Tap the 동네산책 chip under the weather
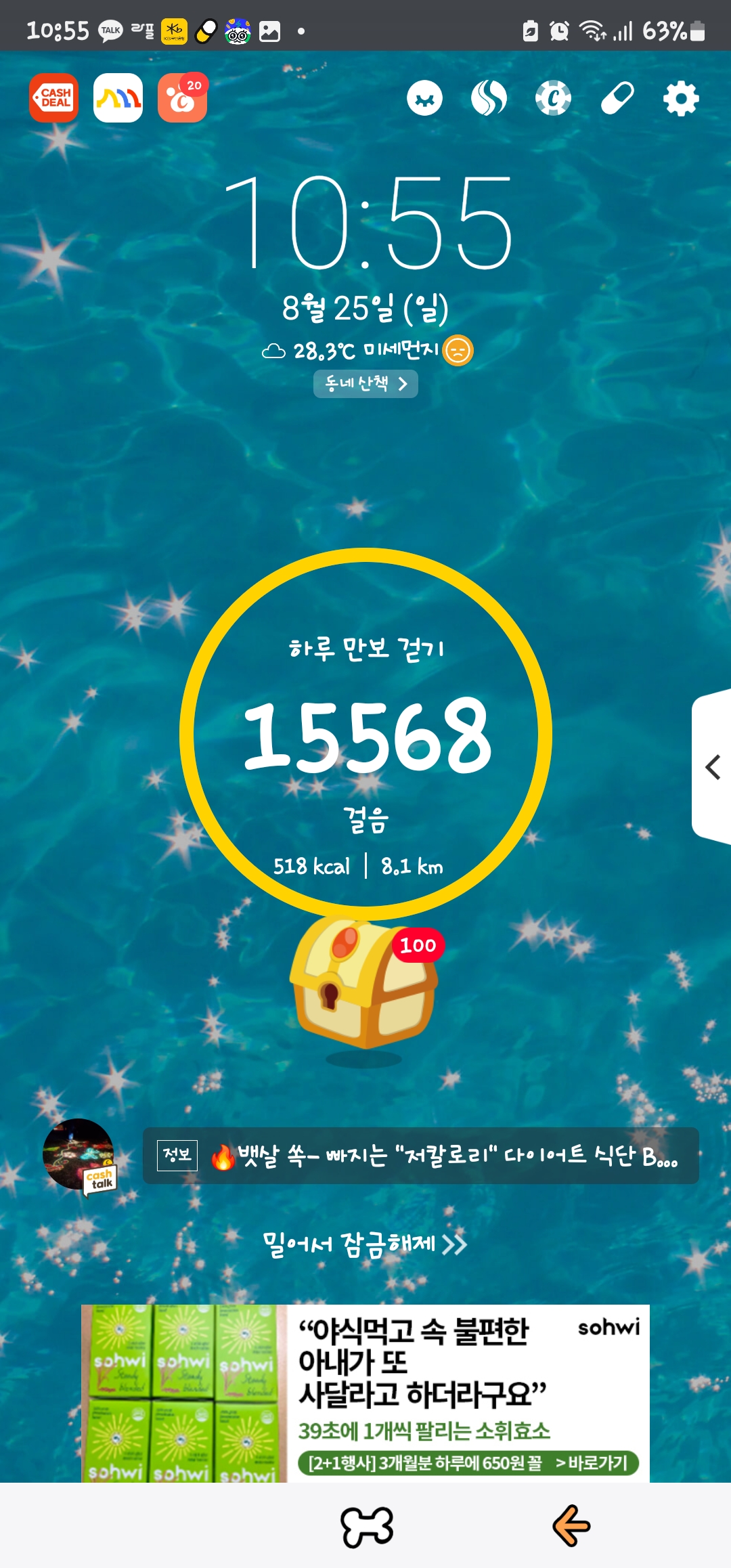The height and width of the screenshot is (1568, 731). [365, 384]
